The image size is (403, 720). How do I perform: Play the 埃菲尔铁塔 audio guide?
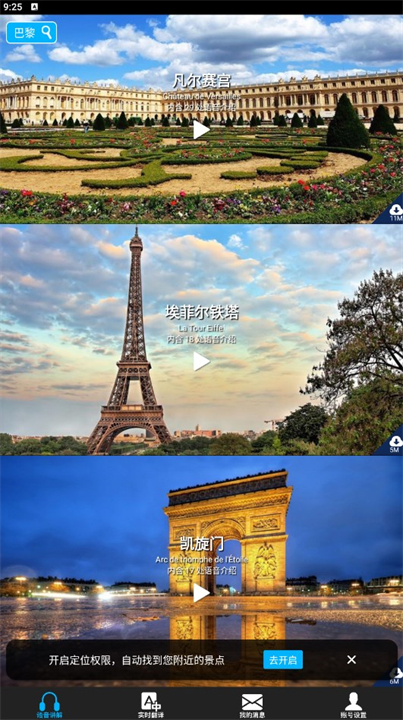pos(201,361)
